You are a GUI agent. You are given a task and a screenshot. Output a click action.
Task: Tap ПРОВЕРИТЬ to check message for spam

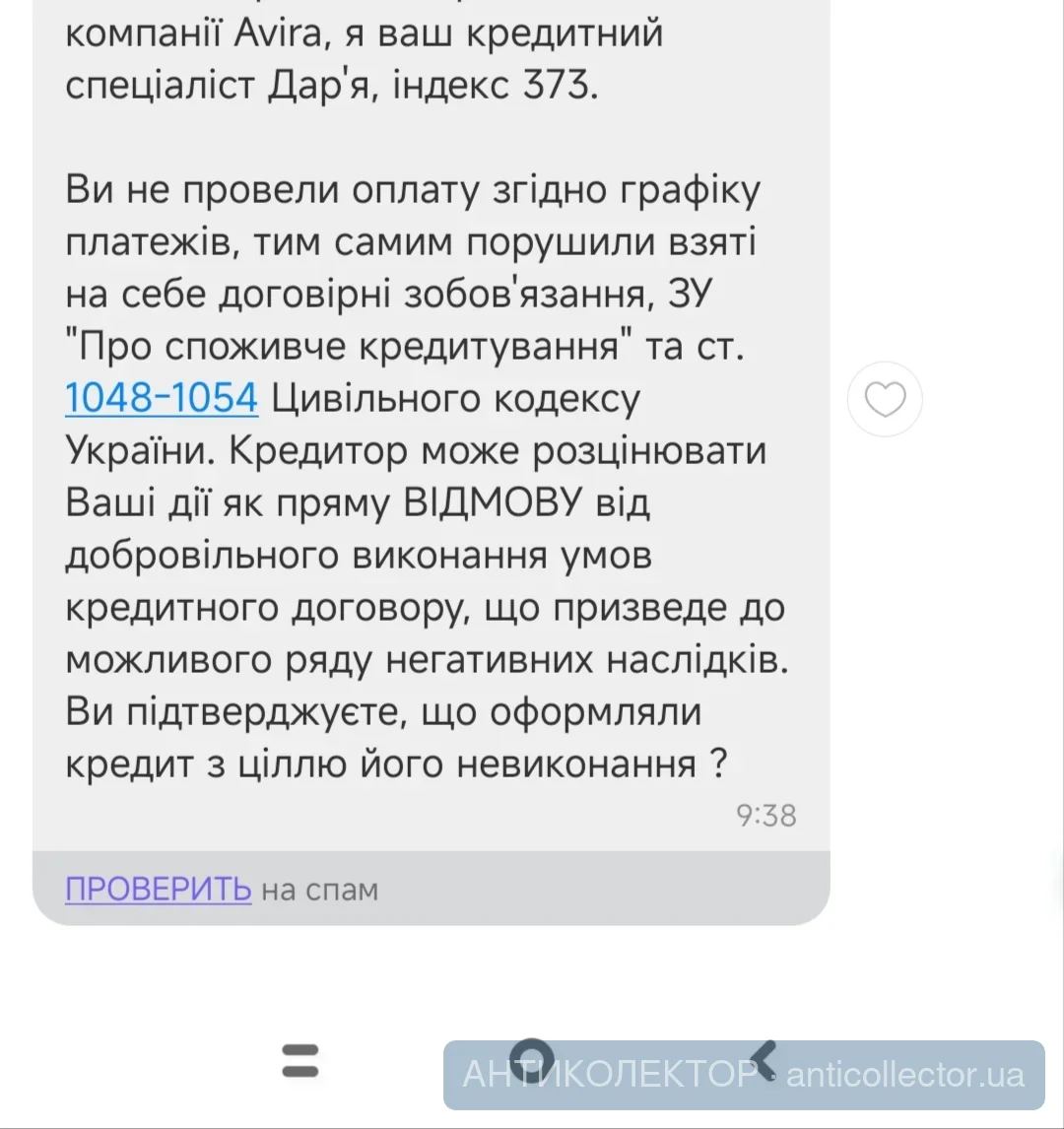click(x=159, y=890)
